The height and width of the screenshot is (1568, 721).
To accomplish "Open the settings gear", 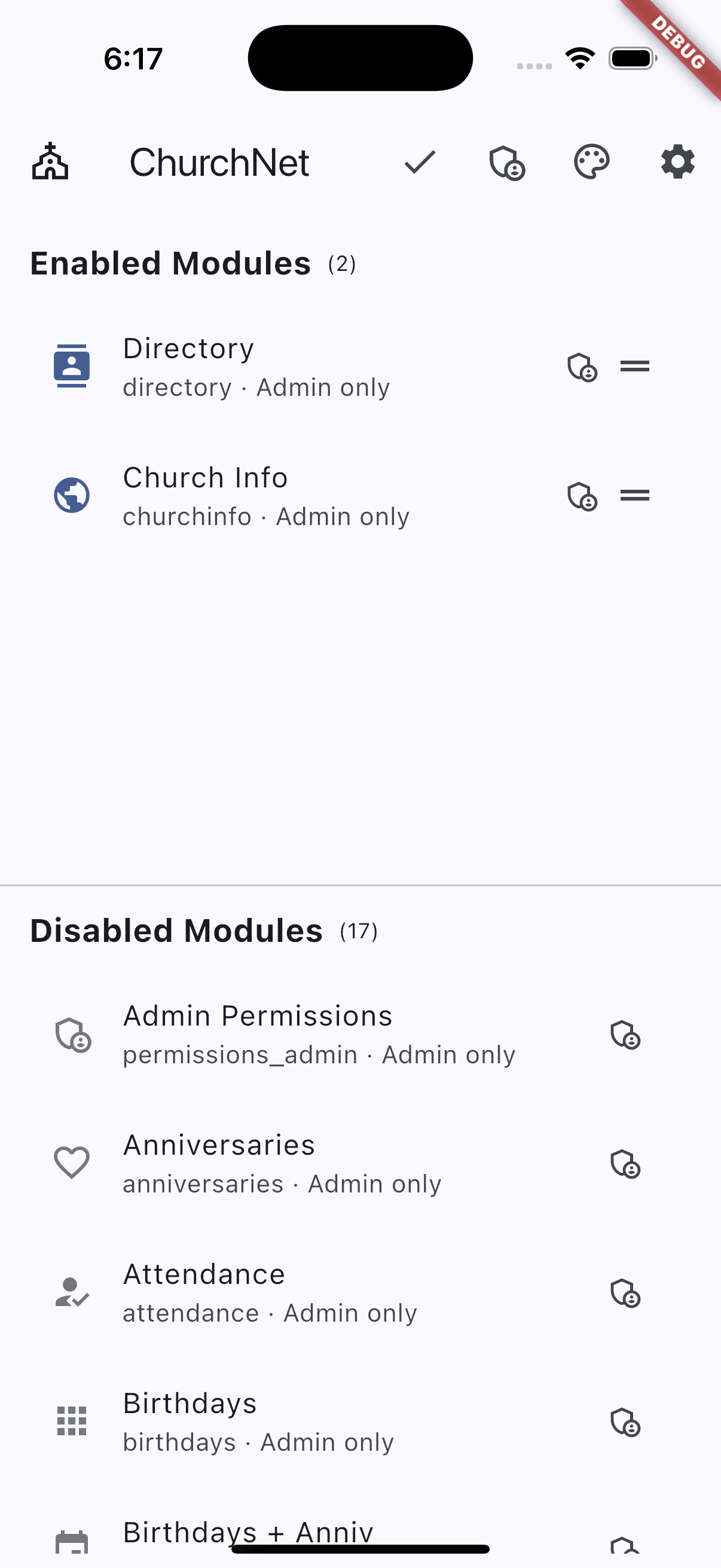I will [x=678, y=163].
